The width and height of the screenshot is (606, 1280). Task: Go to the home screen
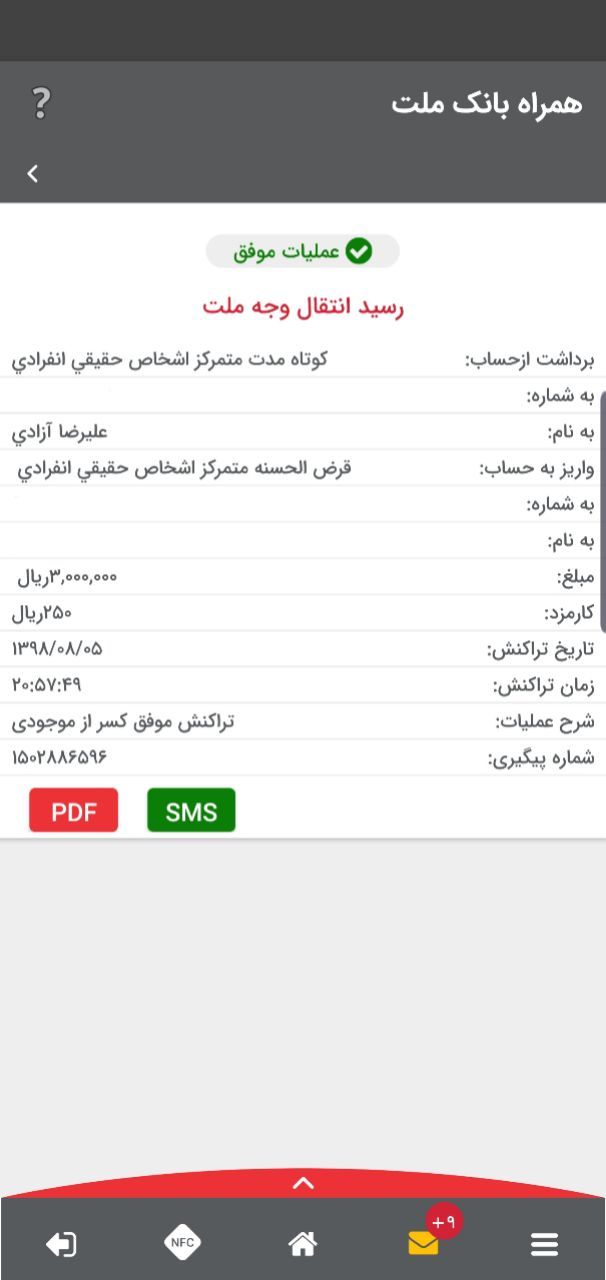303,1243
